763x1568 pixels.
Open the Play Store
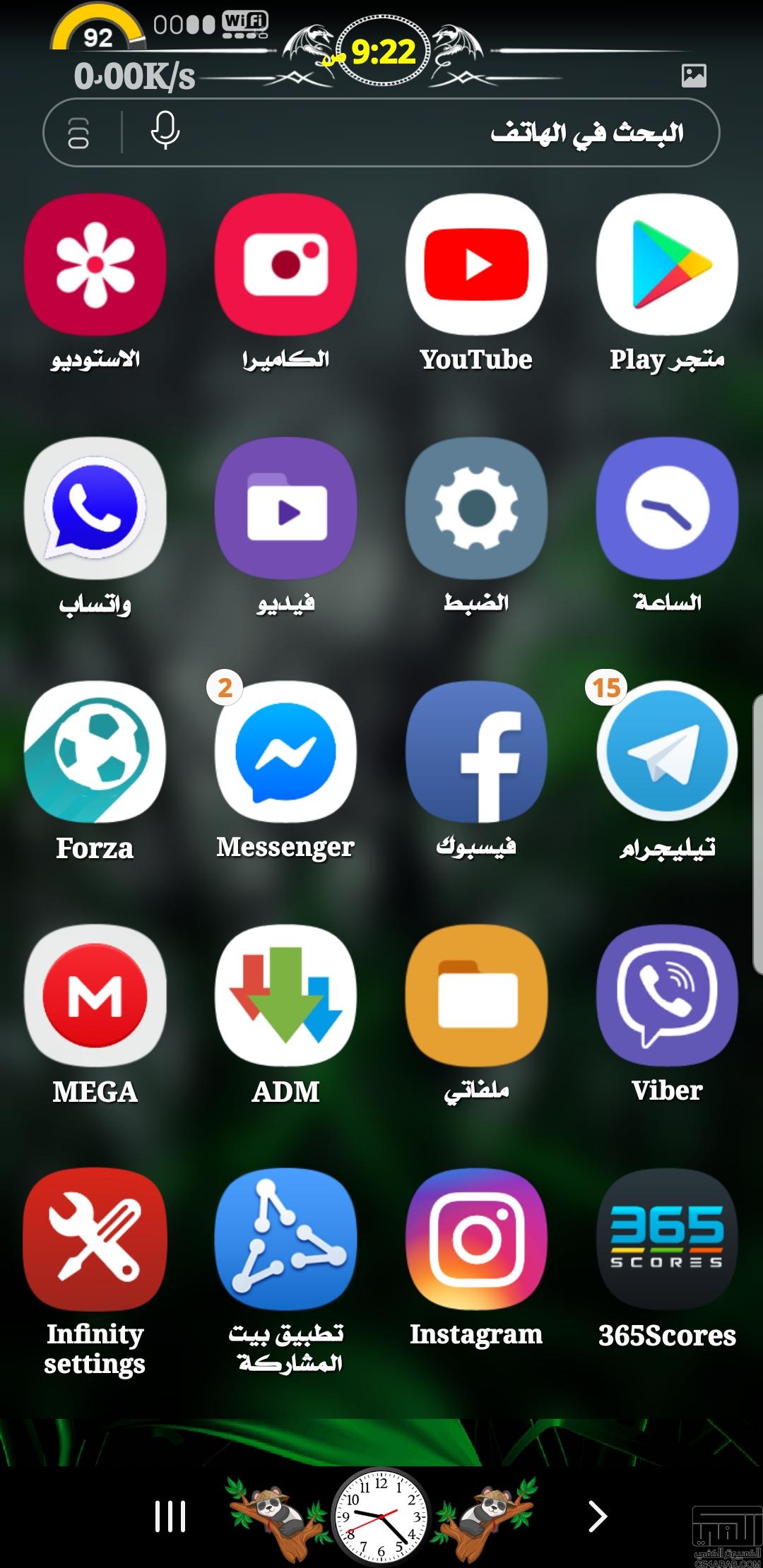click(x=667, y=264)
